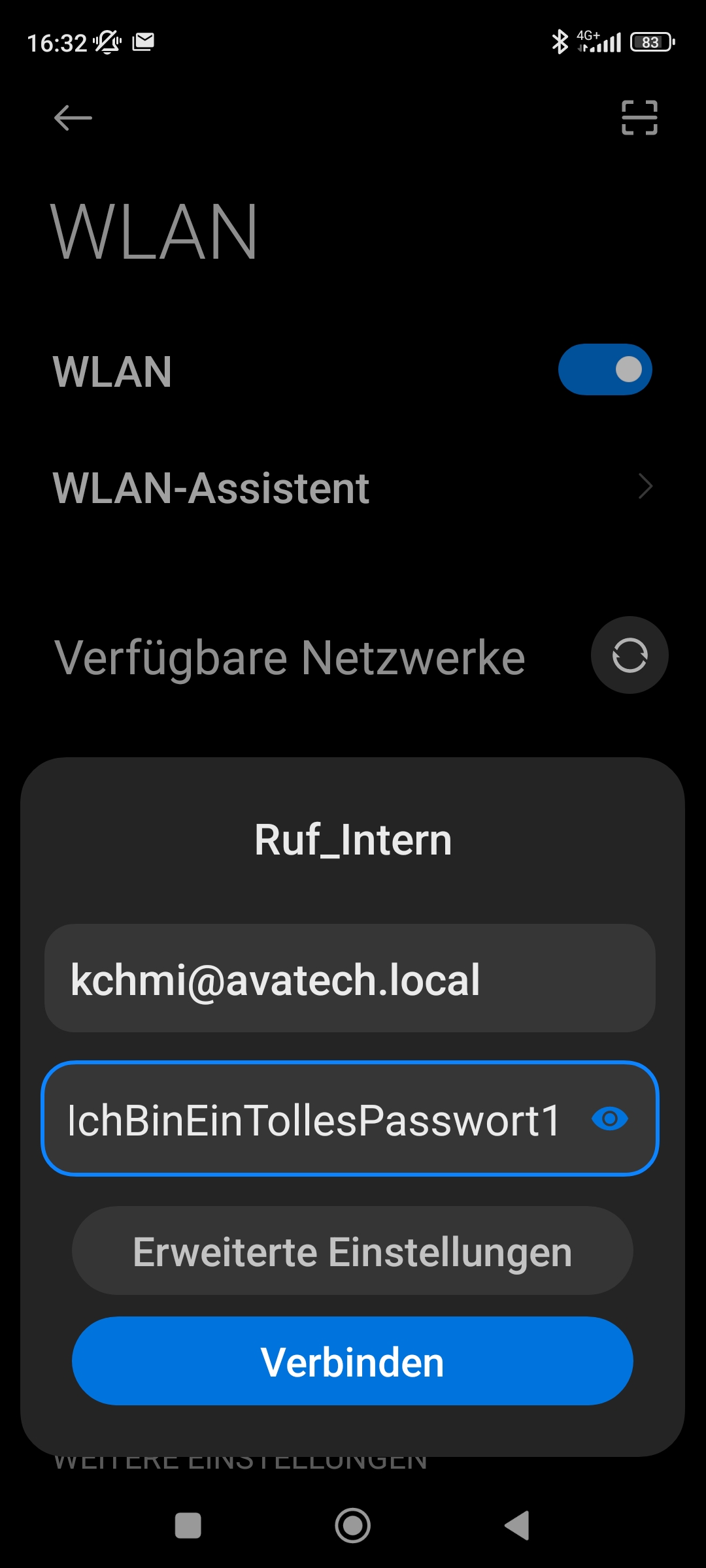Go to the home screen

(x=352, y=1526)
